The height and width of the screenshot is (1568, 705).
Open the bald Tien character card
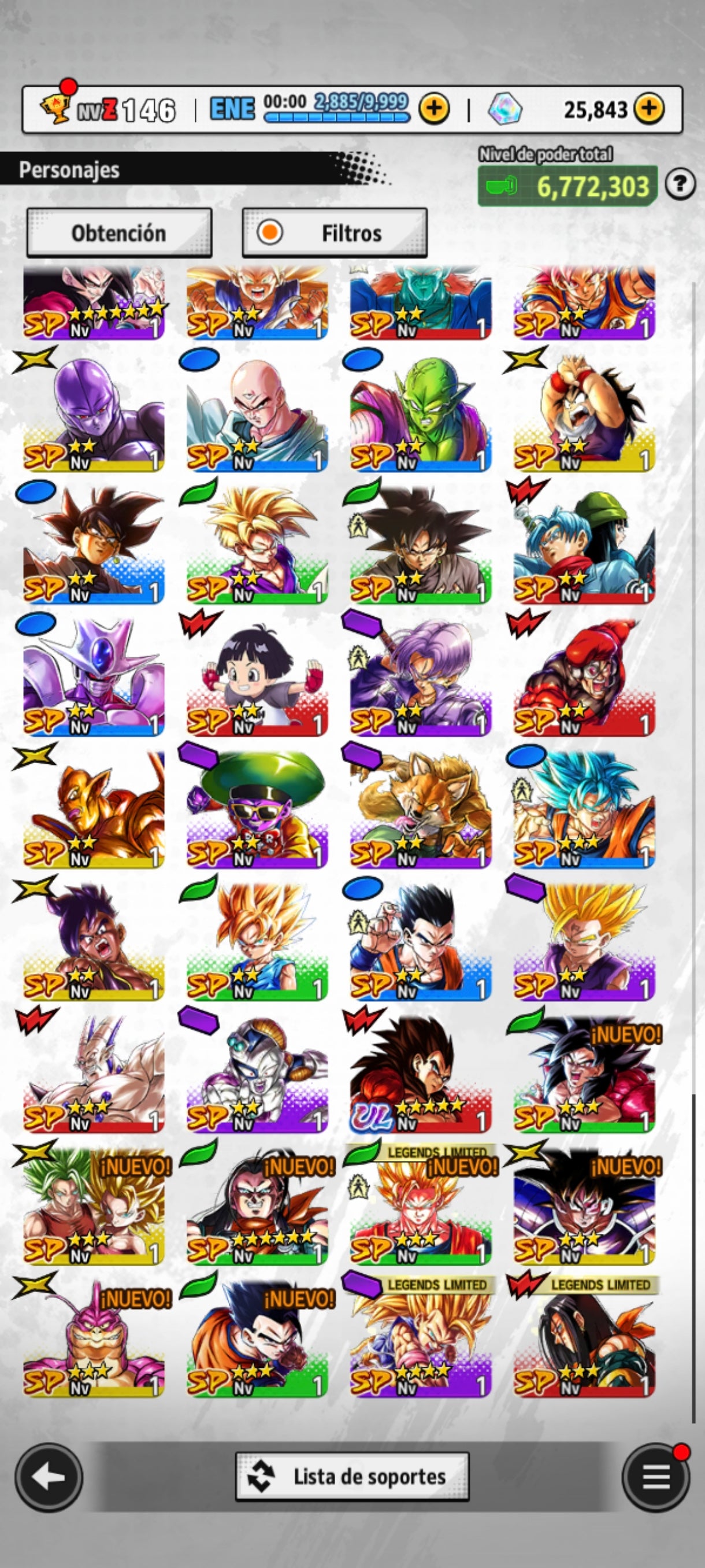[x=257, y=414]
